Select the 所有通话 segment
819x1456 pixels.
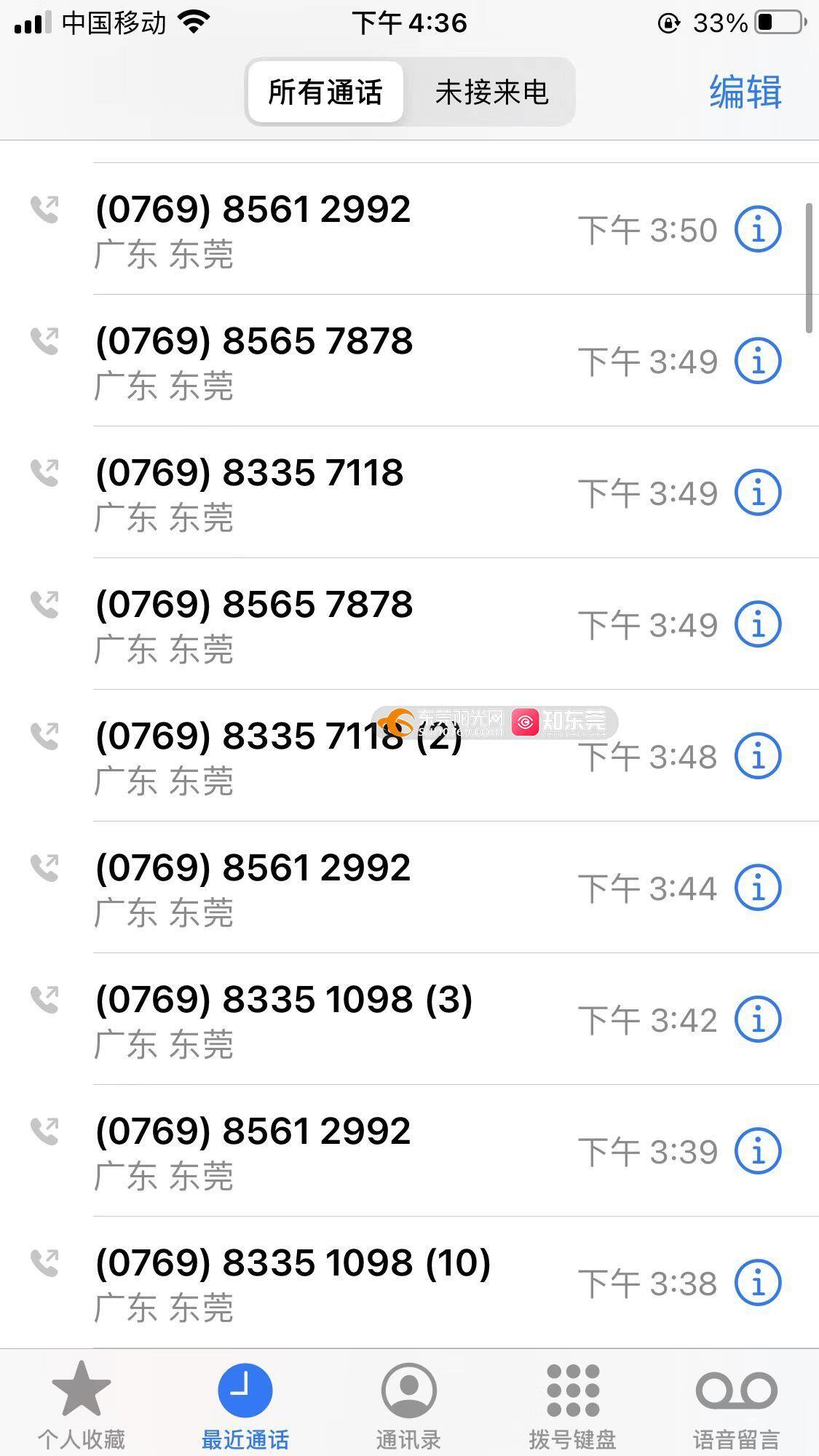click(x=325, y=92)
